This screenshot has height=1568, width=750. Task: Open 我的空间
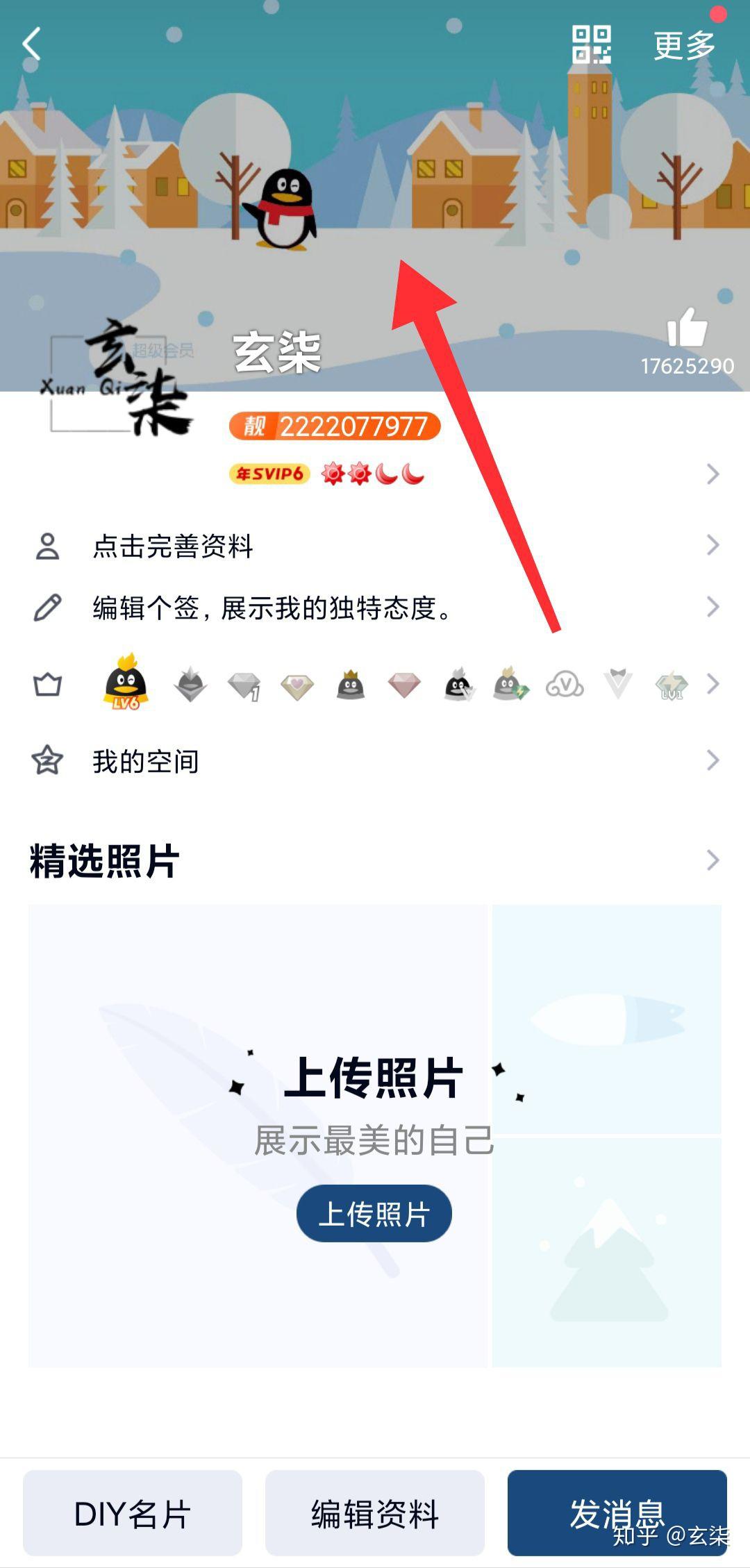375,761
